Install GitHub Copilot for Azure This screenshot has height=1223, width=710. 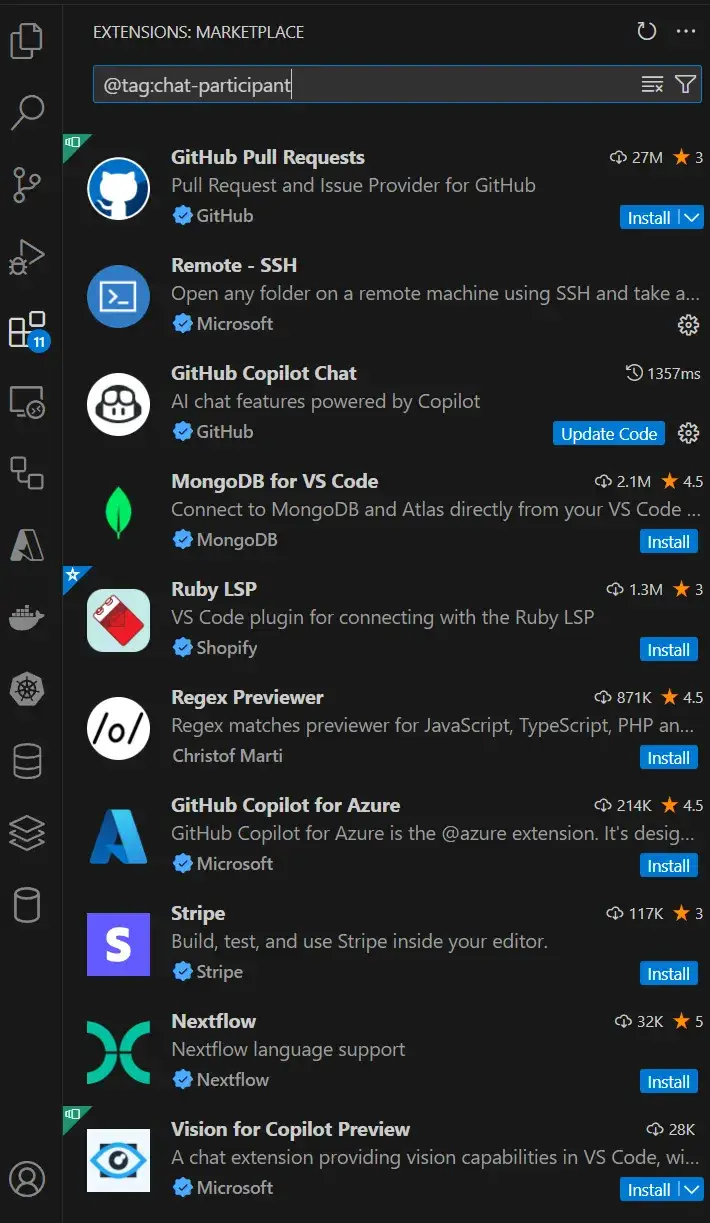coord(669,865)
